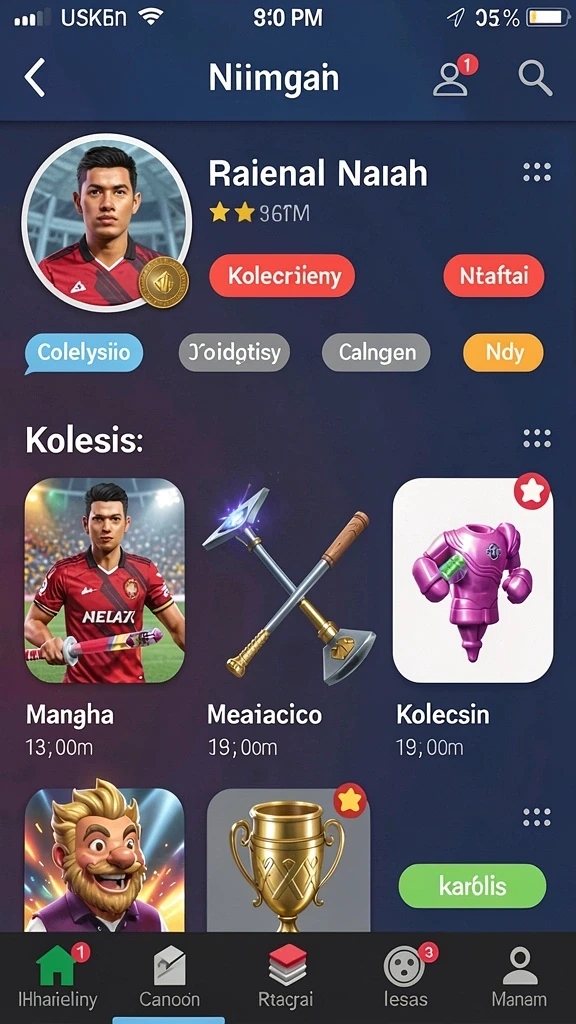
Task: Select the Calngen chip
Action: 376,353
